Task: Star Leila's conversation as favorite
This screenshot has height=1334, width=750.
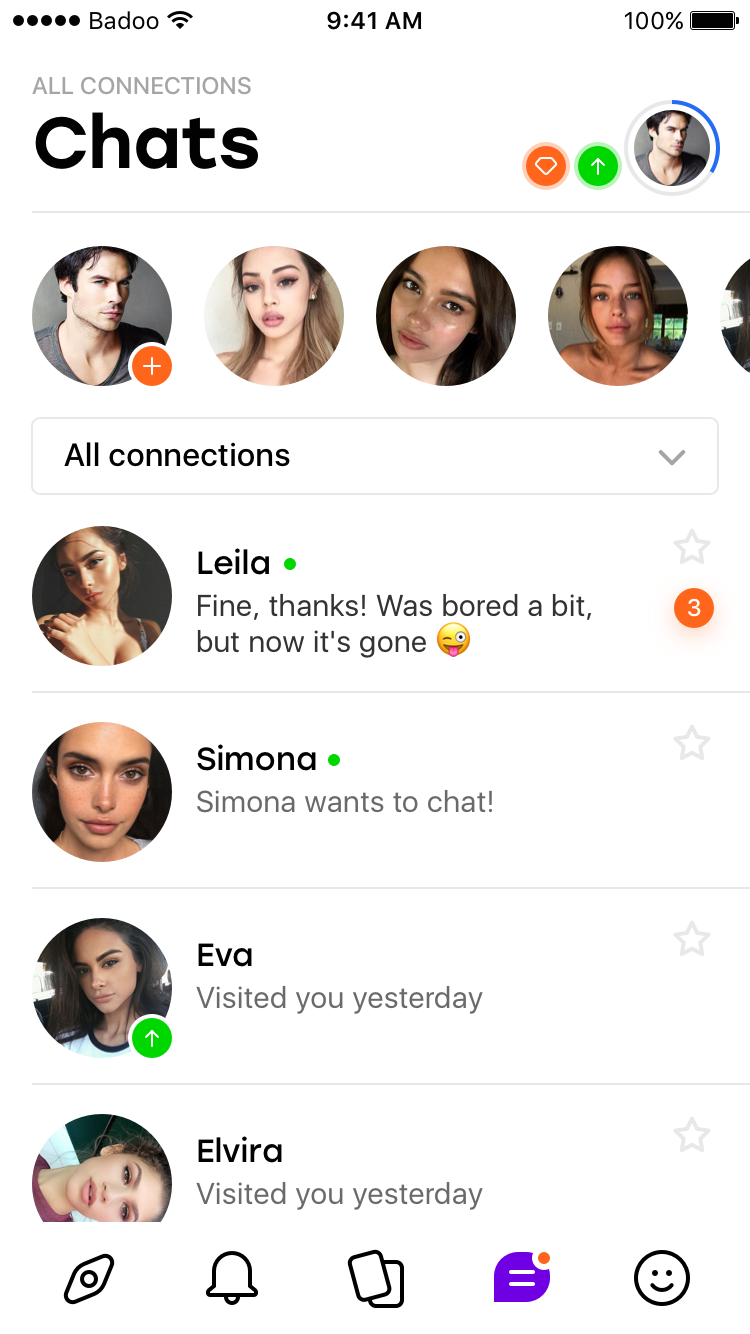Action: 691,547
